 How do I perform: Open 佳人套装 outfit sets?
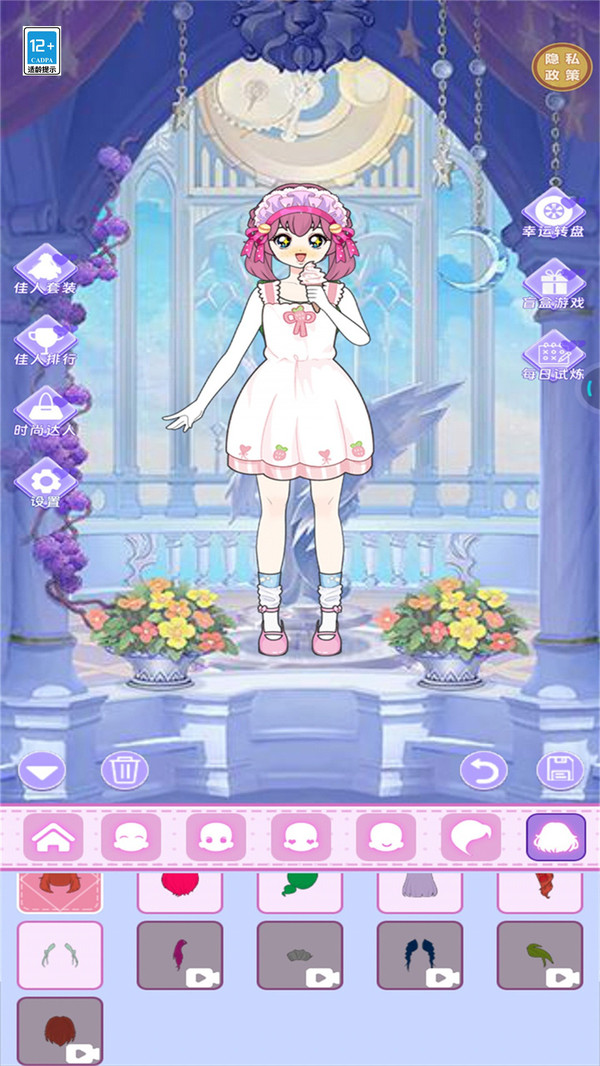point(45,269)
